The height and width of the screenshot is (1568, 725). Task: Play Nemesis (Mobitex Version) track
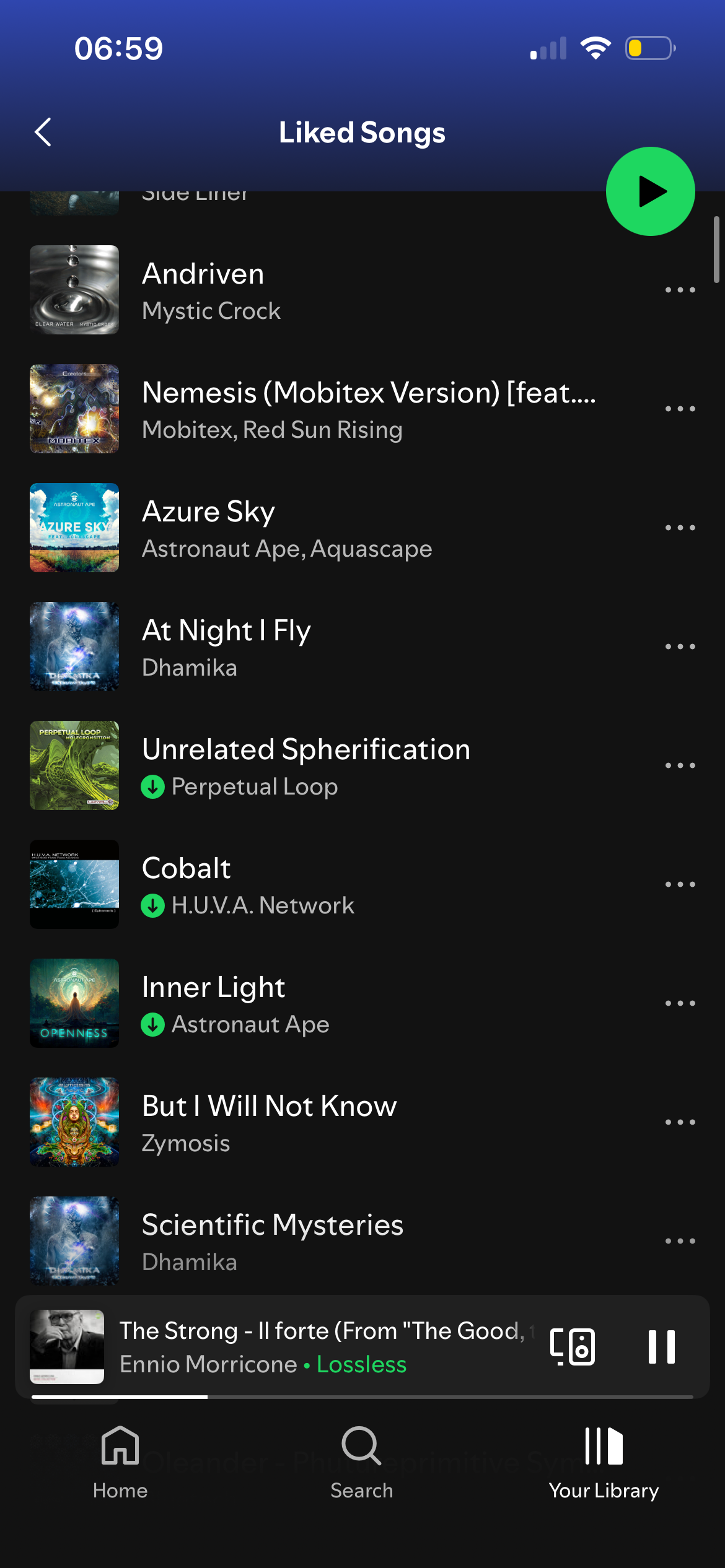310,409
